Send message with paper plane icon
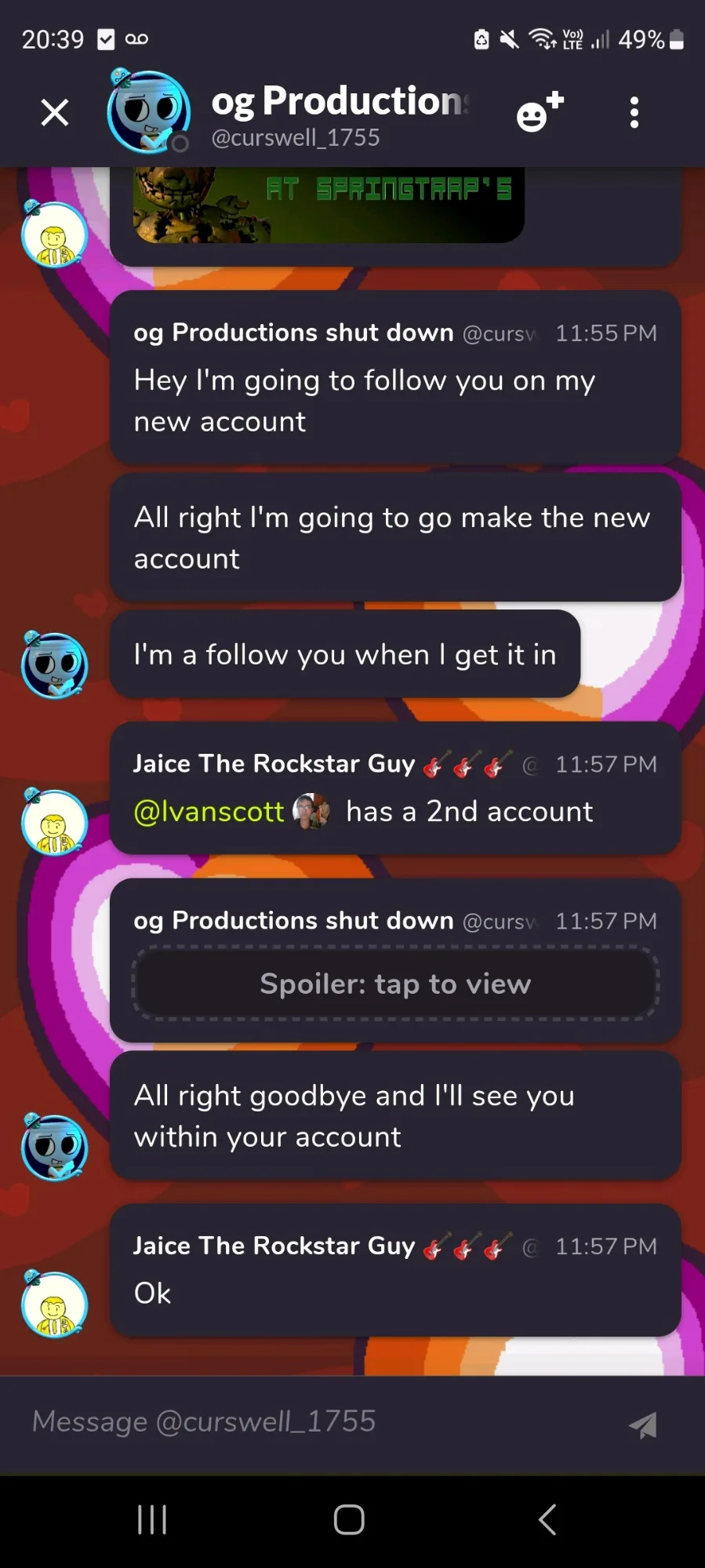The image size is (705, 1568). pyautogui.click(x=644, y=1424)
